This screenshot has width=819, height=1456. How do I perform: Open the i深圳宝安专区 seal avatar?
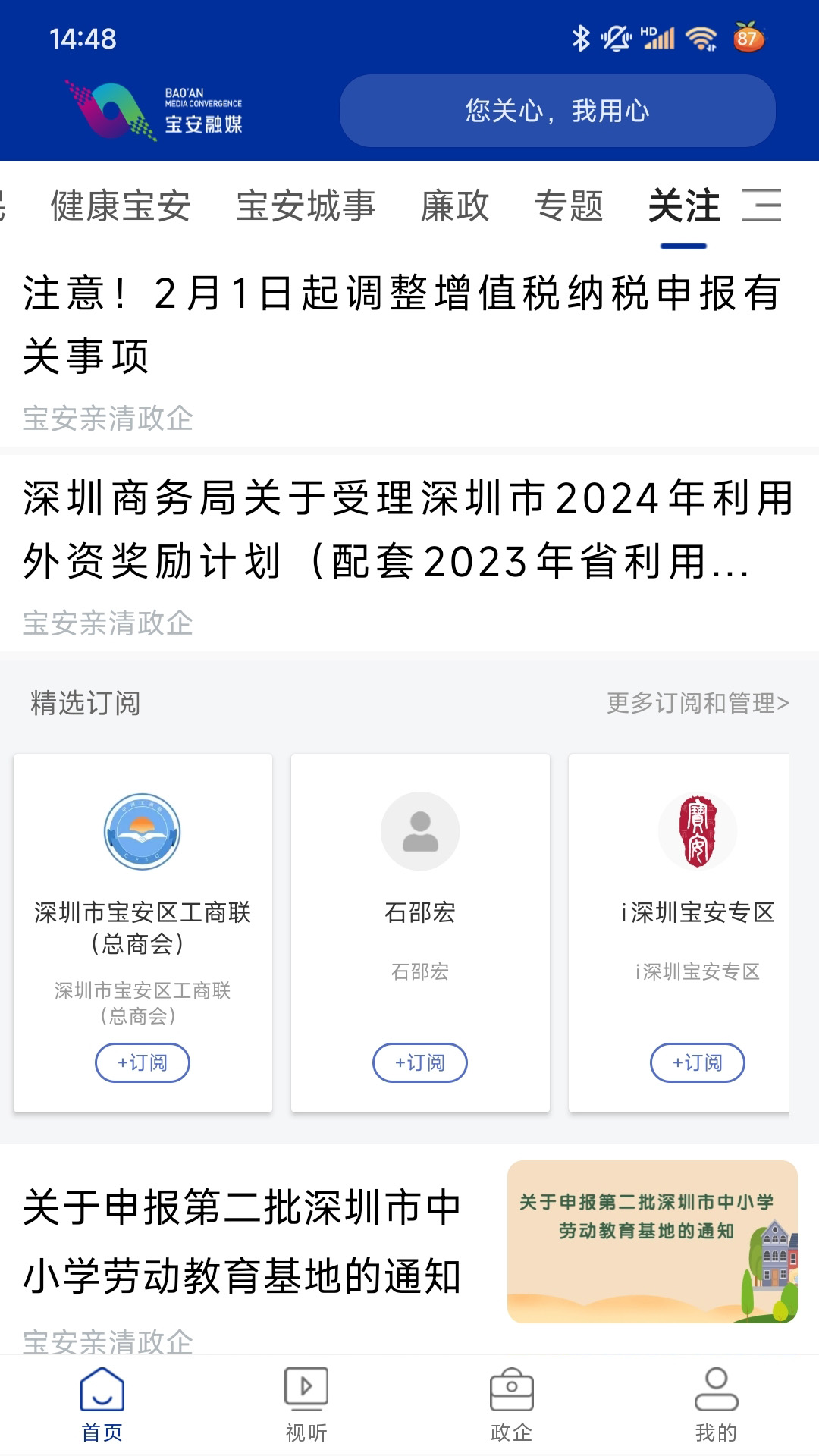tap(698, 831)
